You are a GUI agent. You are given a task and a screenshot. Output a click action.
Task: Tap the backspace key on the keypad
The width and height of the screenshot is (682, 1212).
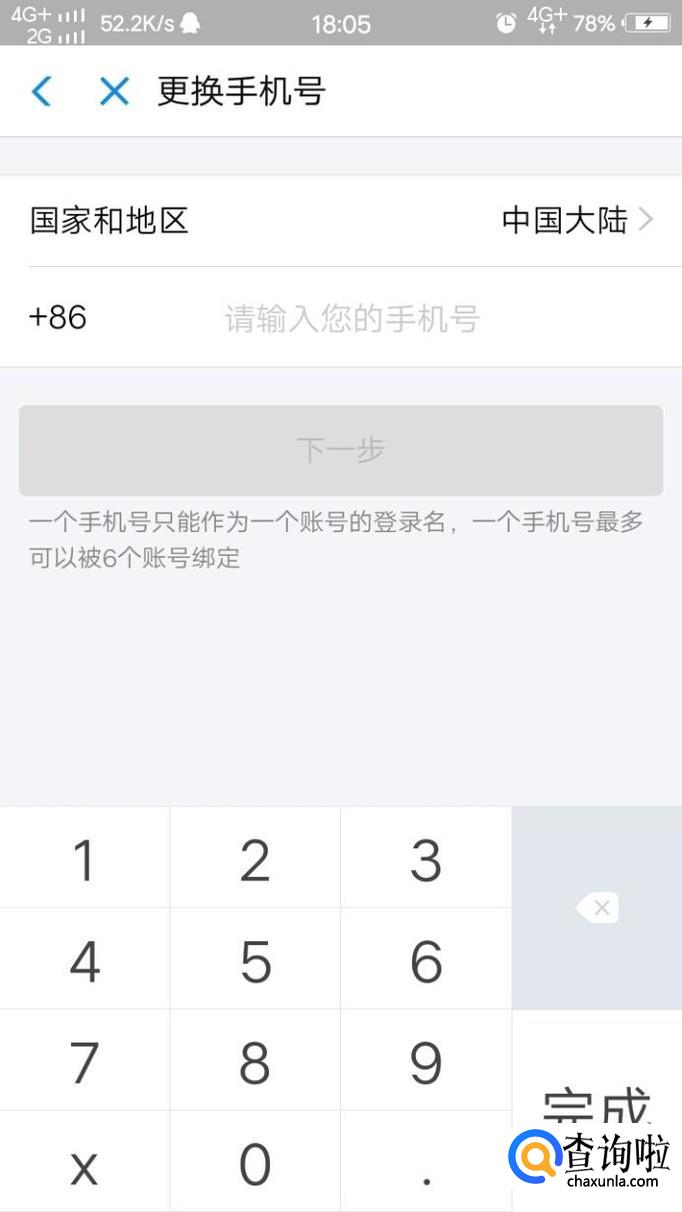tap(597, 908)
